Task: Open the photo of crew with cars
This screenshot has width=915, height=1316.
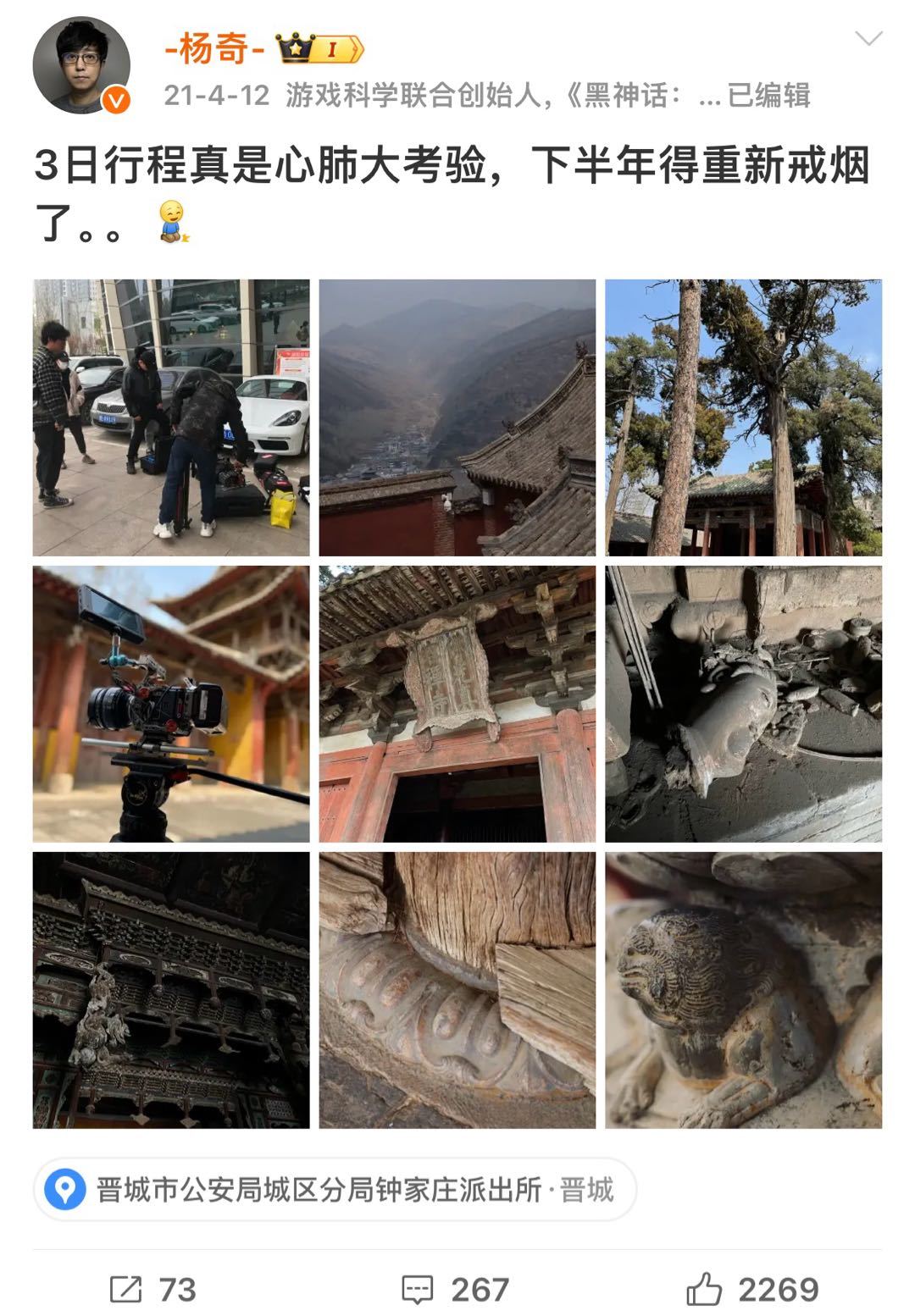Action: tap(171, 417)
